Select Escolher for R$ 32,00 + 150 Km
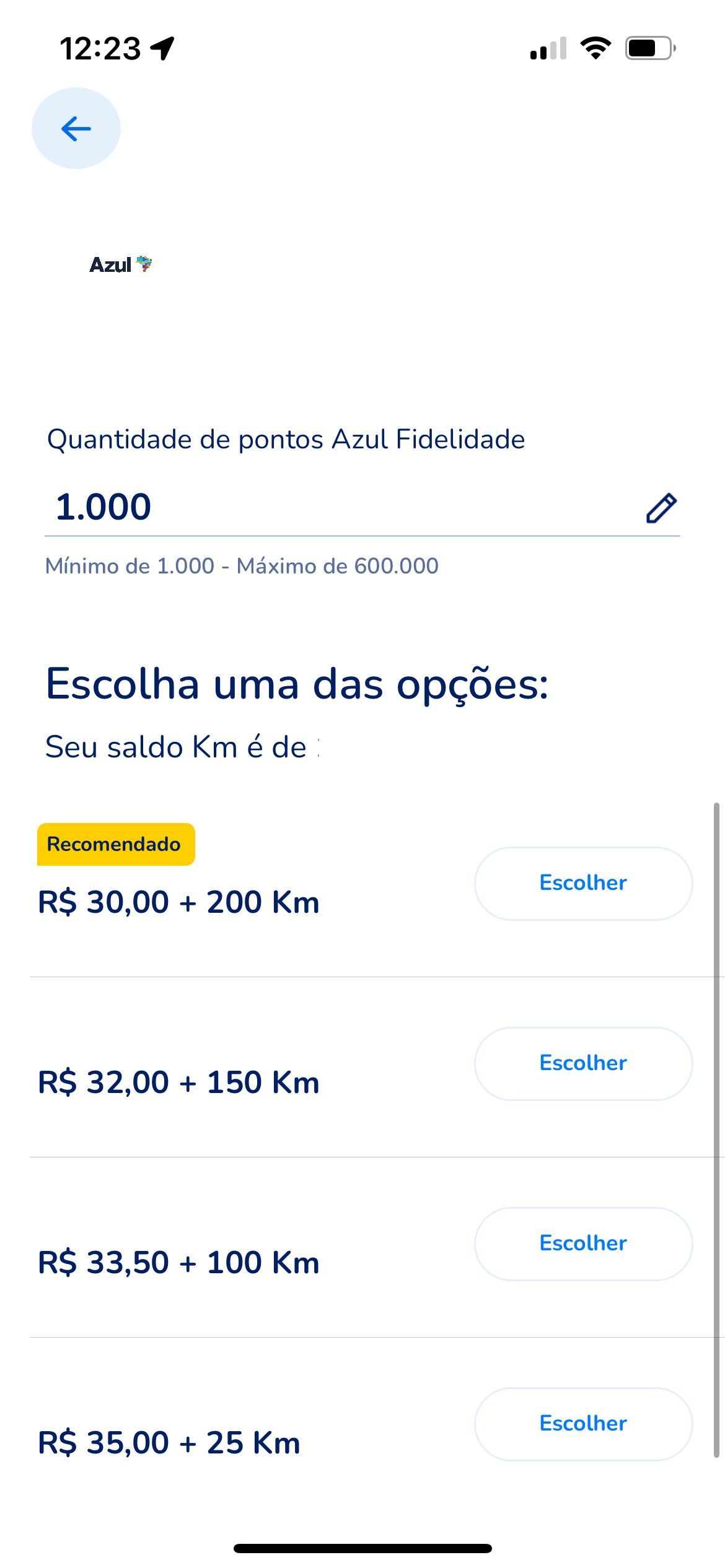 click(583, 1063)
